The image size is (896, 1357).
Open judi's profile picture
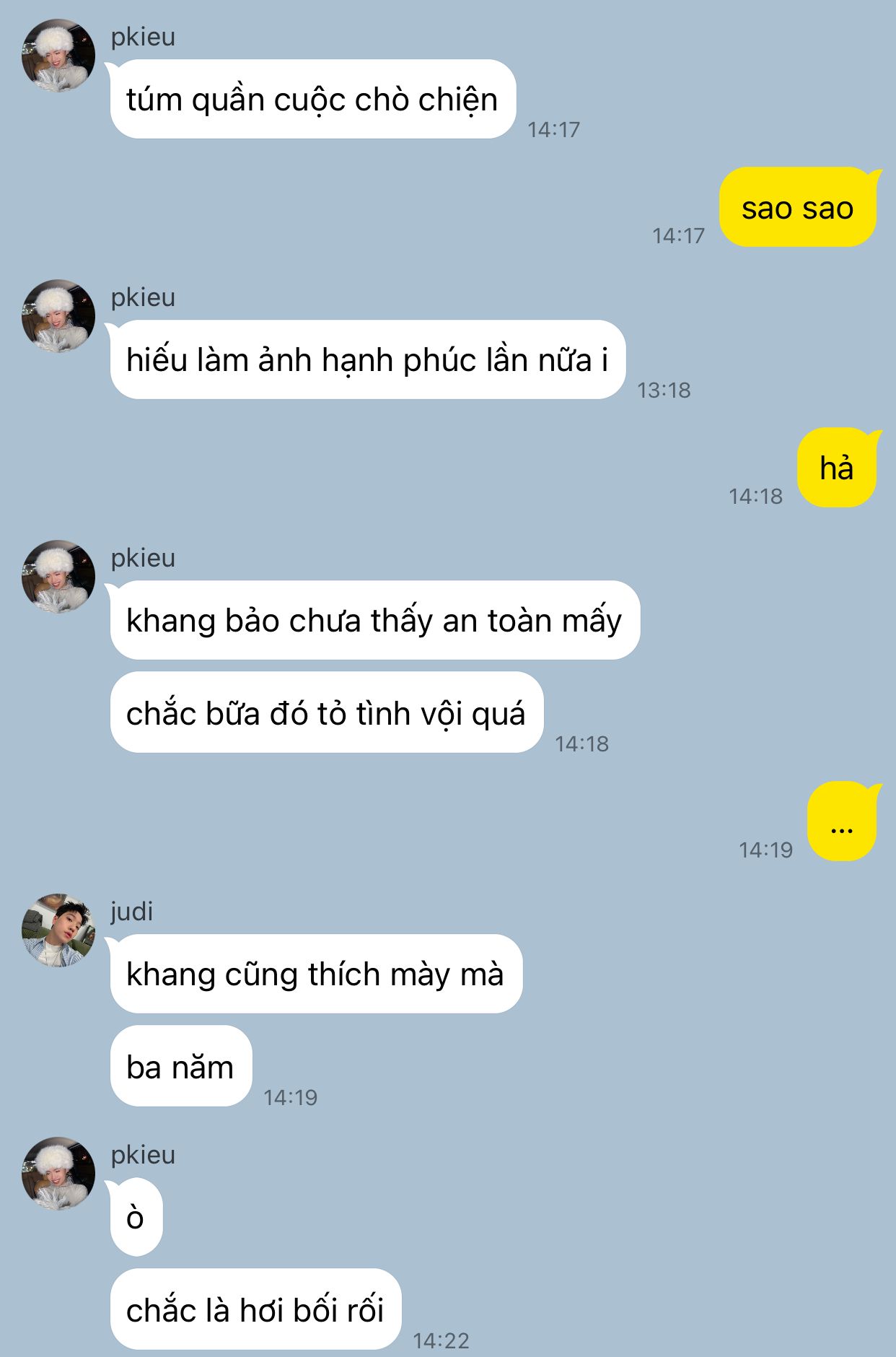point(58,930)
